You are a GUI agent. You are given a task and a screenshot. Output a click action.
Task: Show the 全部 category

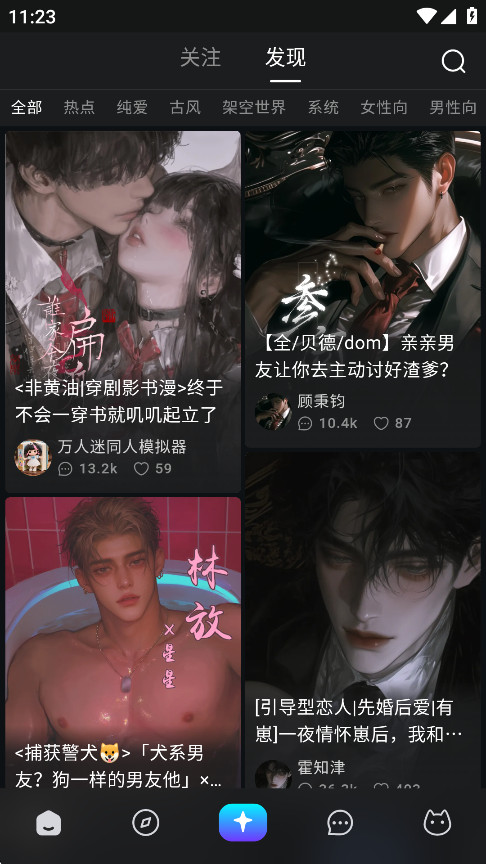pyautogui.click(x=26, y=107)
